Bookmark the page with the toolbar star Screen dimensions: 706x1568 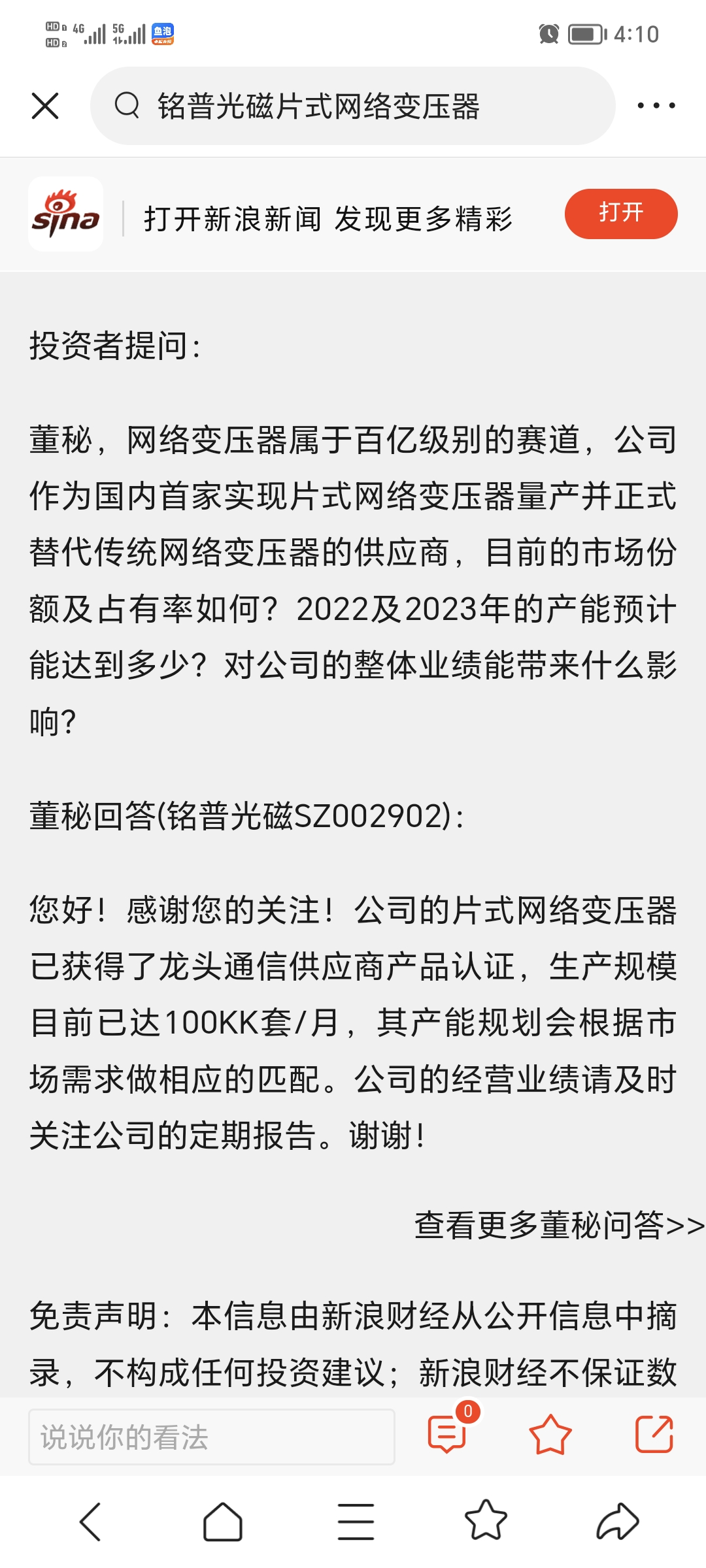click(x=486, y=1520)
